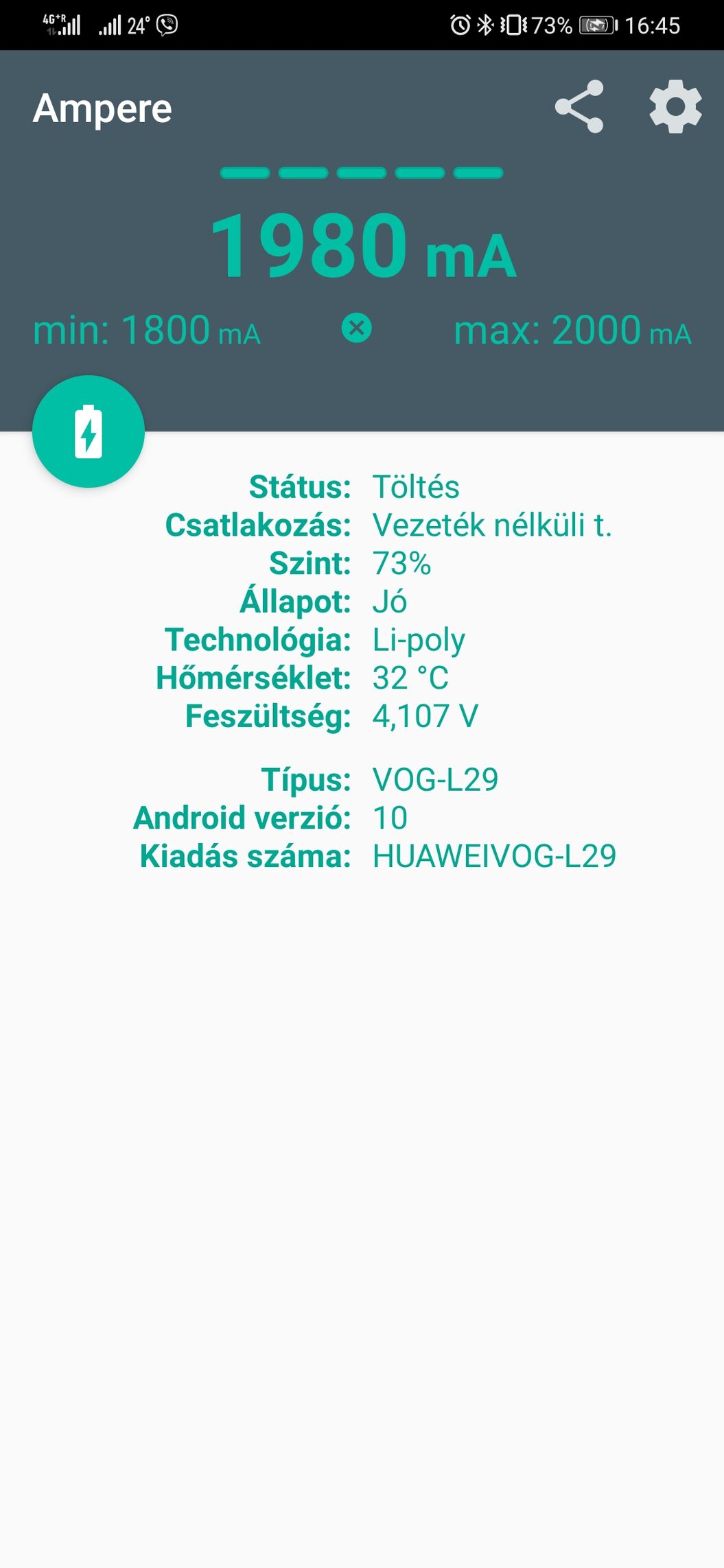This screenshot has height=1568, width=724.
Task: Share the current measurement
Action: (x=579, y=107)
